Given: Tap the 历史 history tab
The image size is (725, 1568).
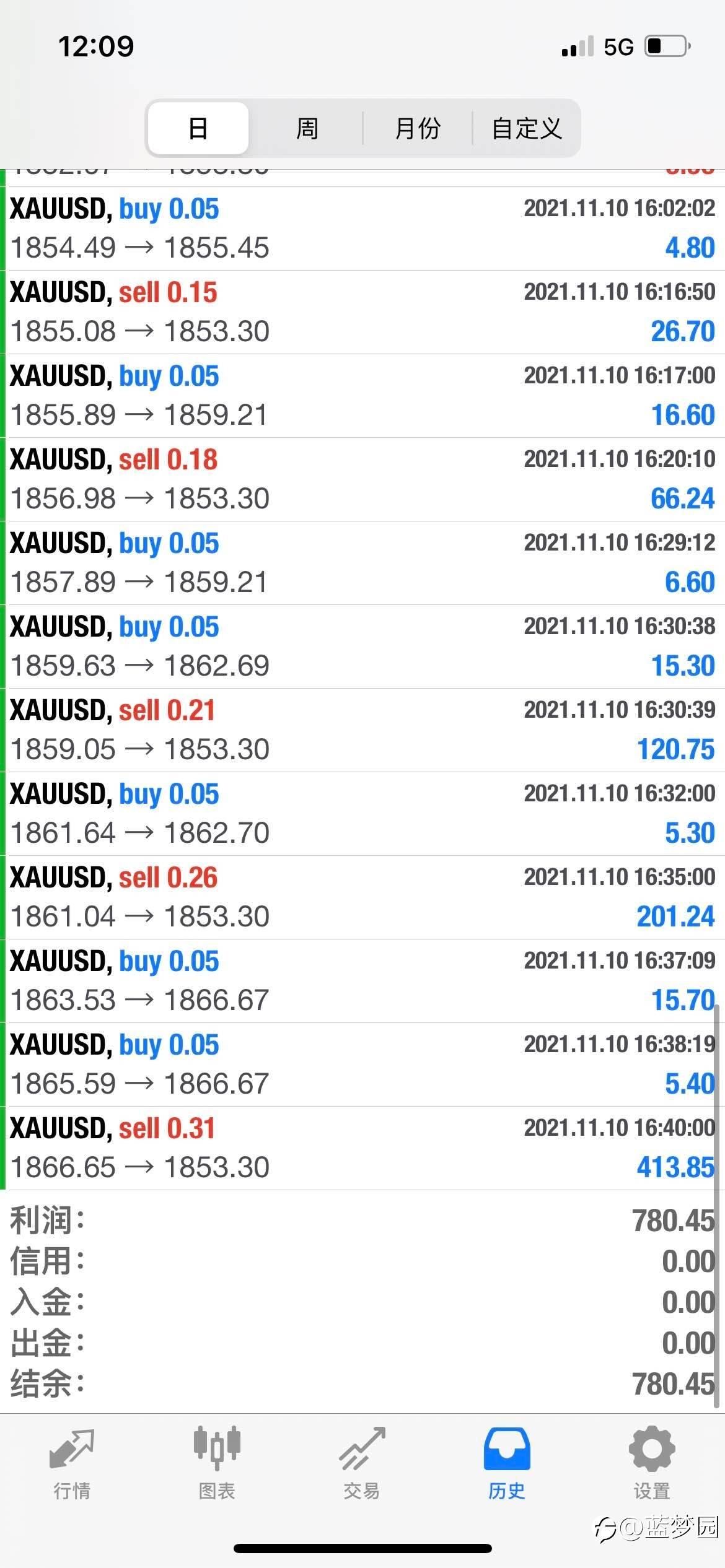Looking at the screenshot, I should [x=507, y=1464].
